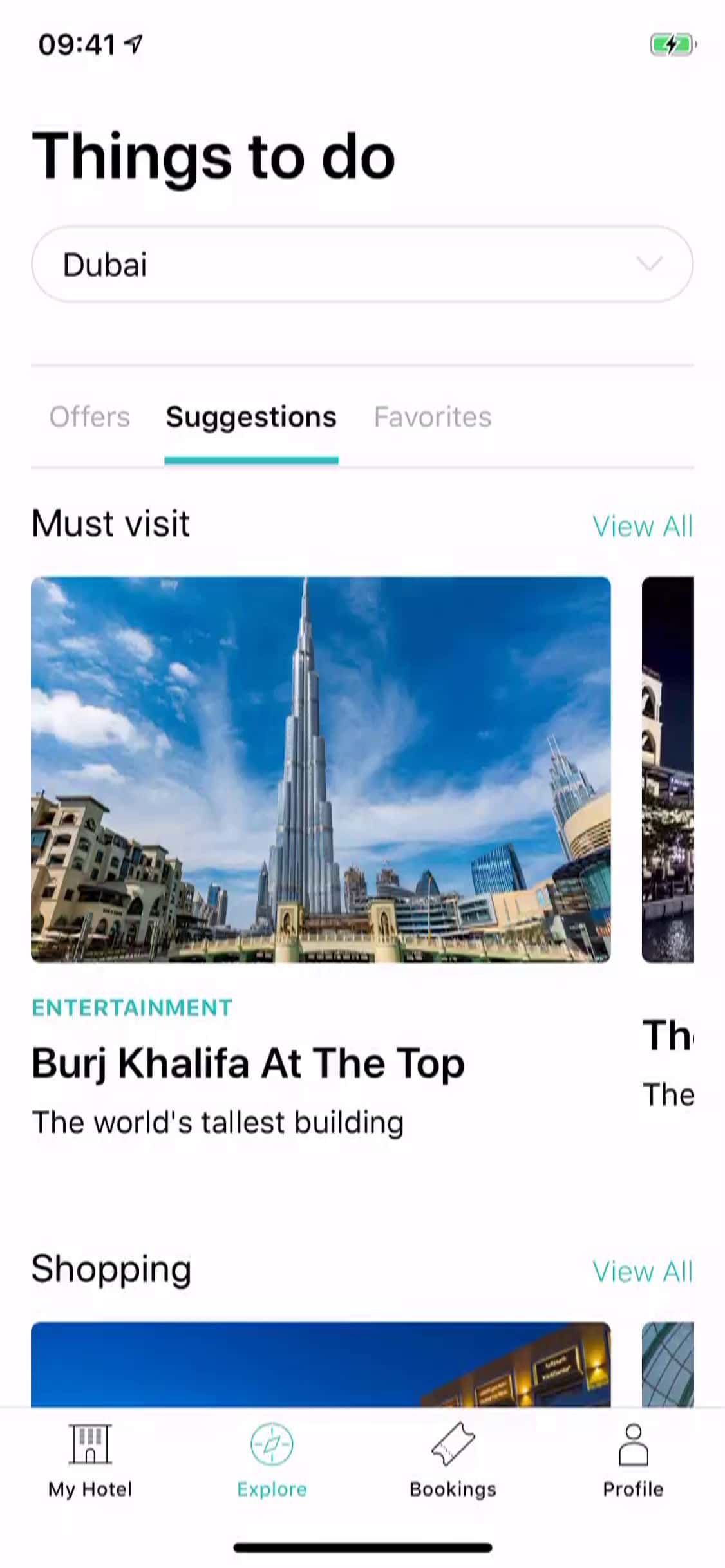Open the Explore tab
The height and width of the screenshot is (1568, 725).
coord(272,1461)
